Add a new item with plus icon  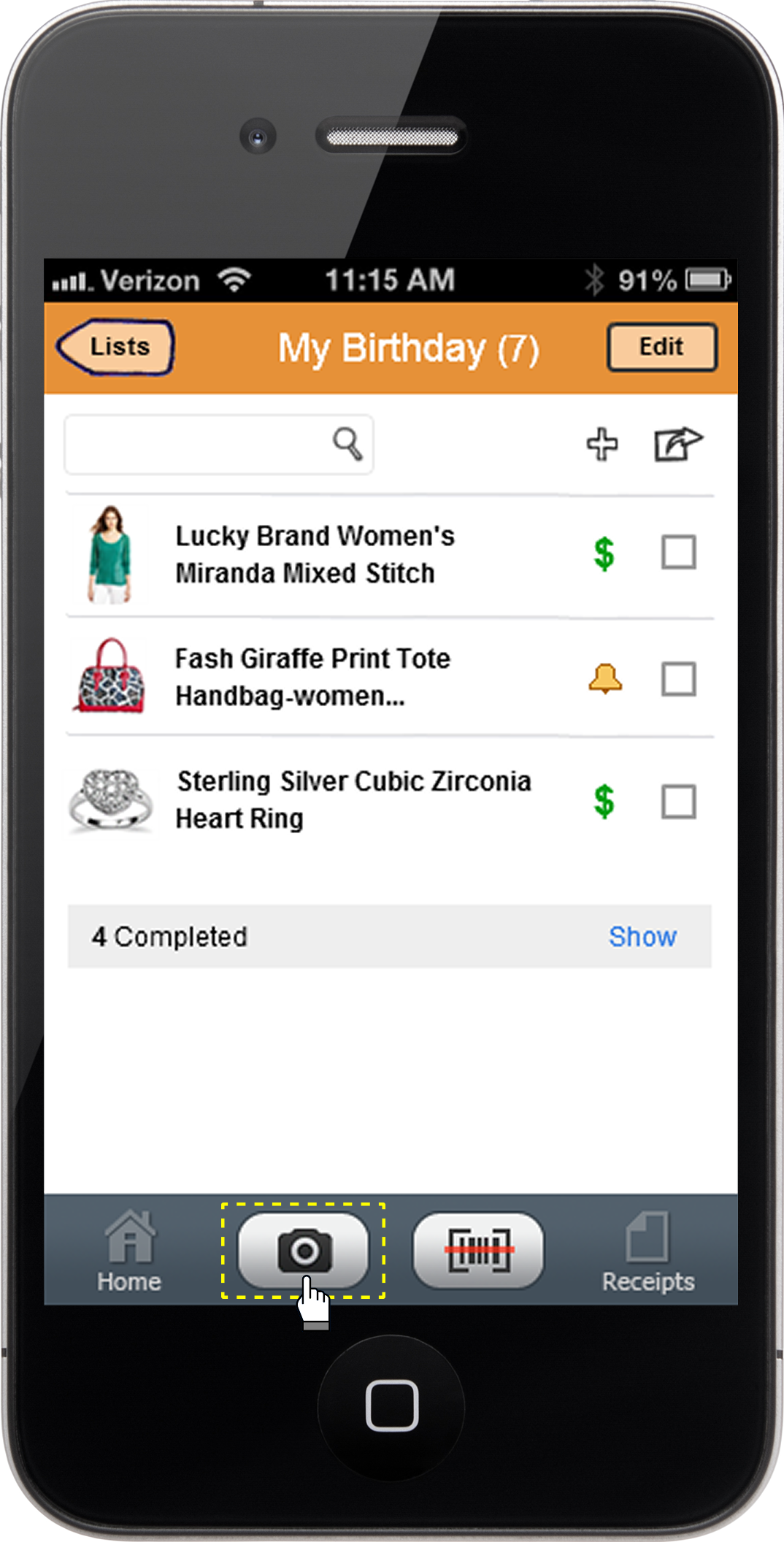(x=602, y=444)
